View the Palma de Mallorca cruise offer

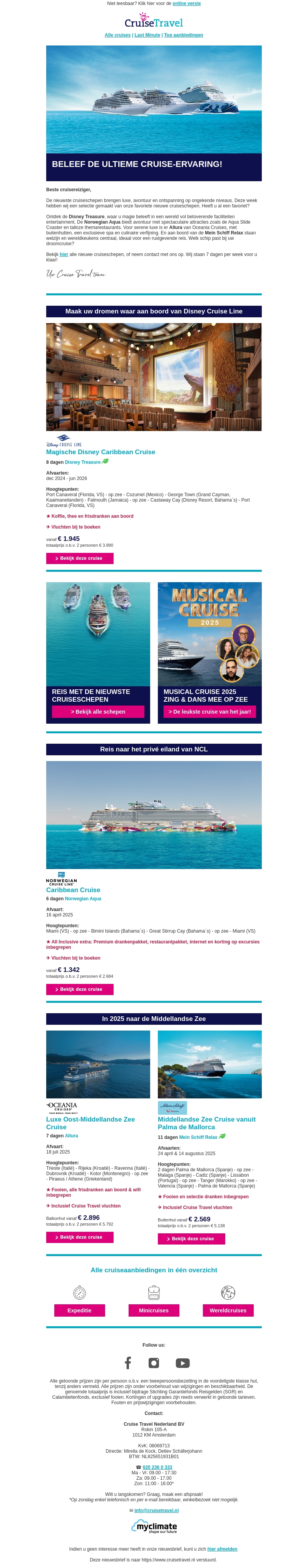point(191,1239)
